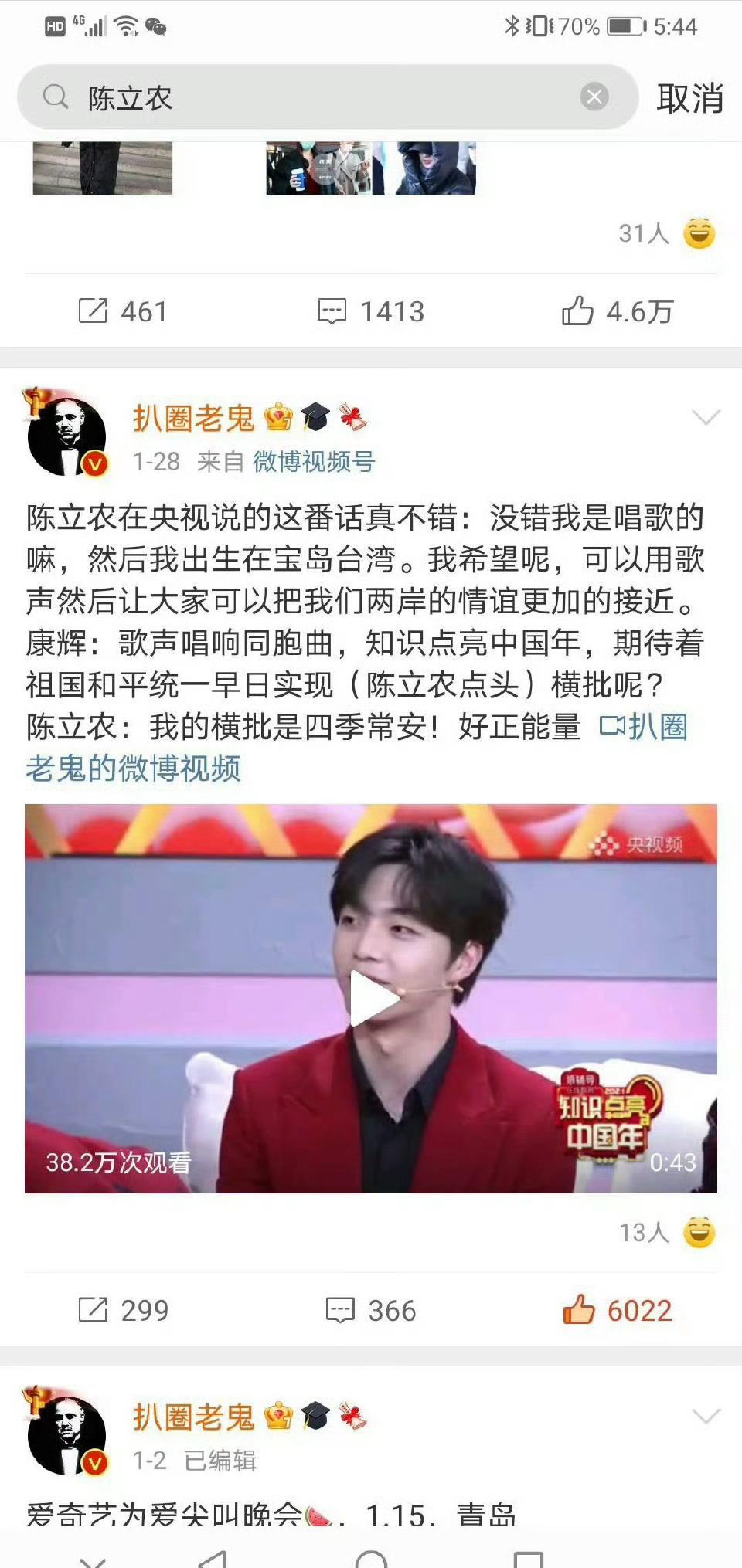Image resolution: width=742 pixels, height=1568 pixels.
Task: Clear the search text with the X icon
Action: click(594, 97)
